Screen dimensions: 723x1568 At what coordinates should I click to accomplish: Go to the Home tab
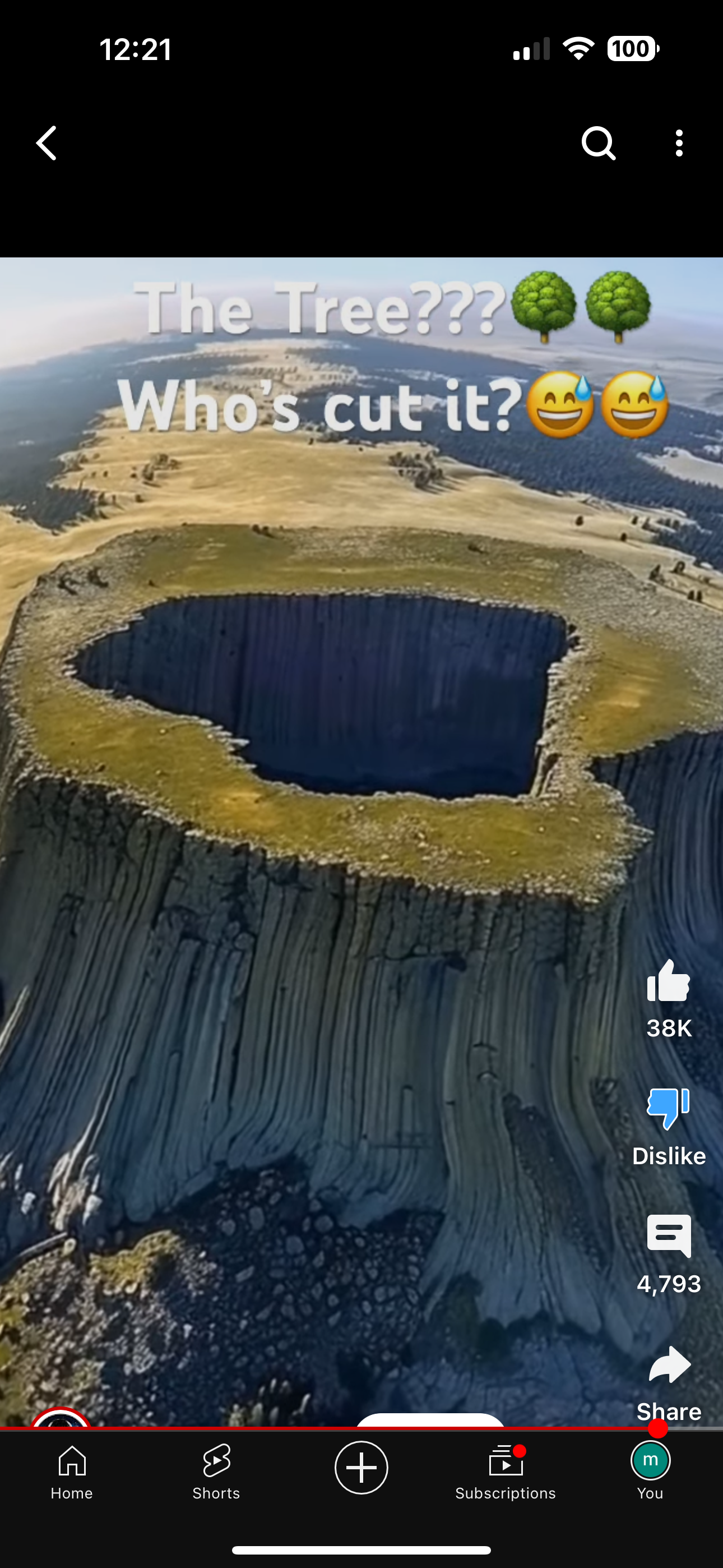[72, 1472]
